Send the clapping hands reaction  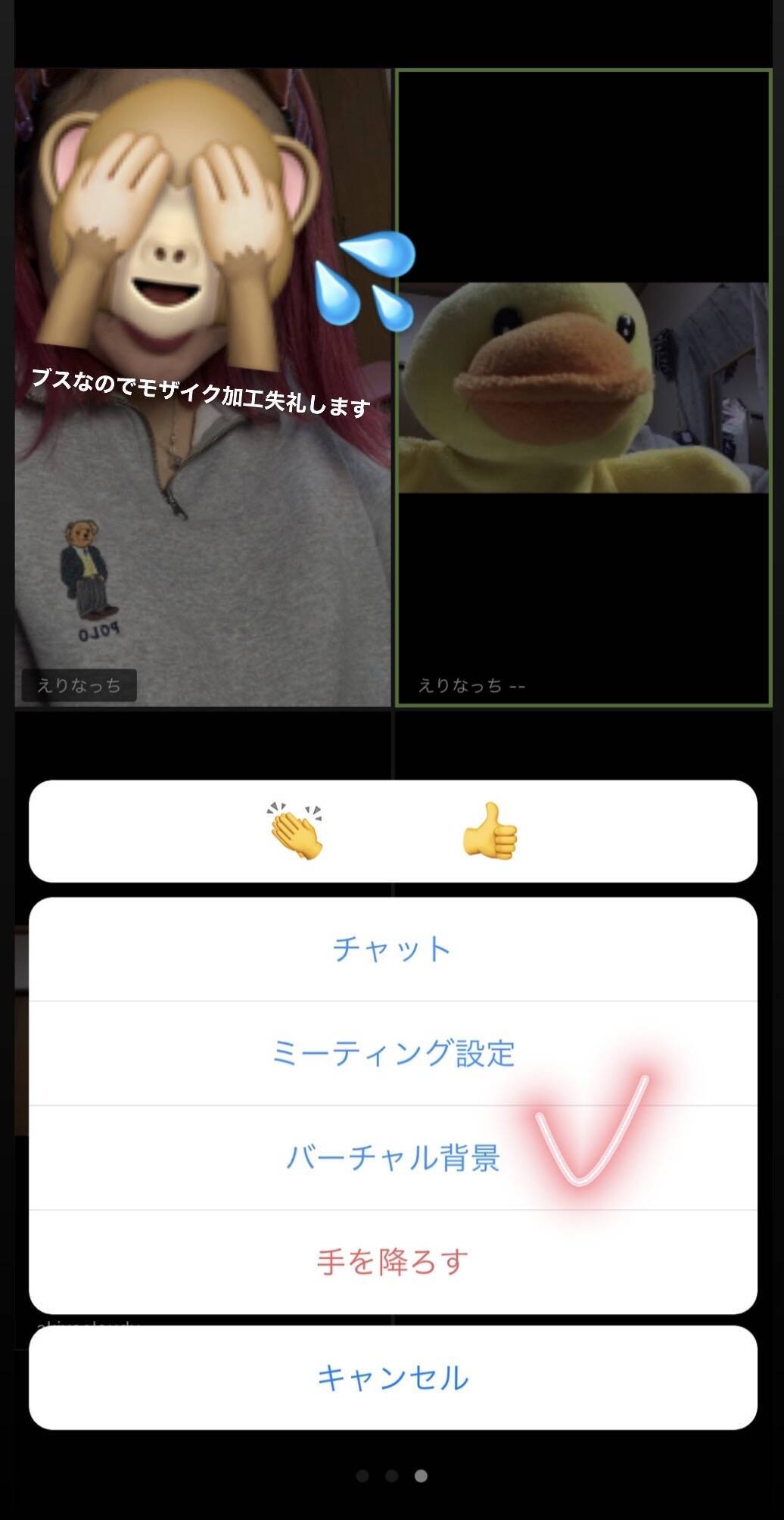(295, 831)
